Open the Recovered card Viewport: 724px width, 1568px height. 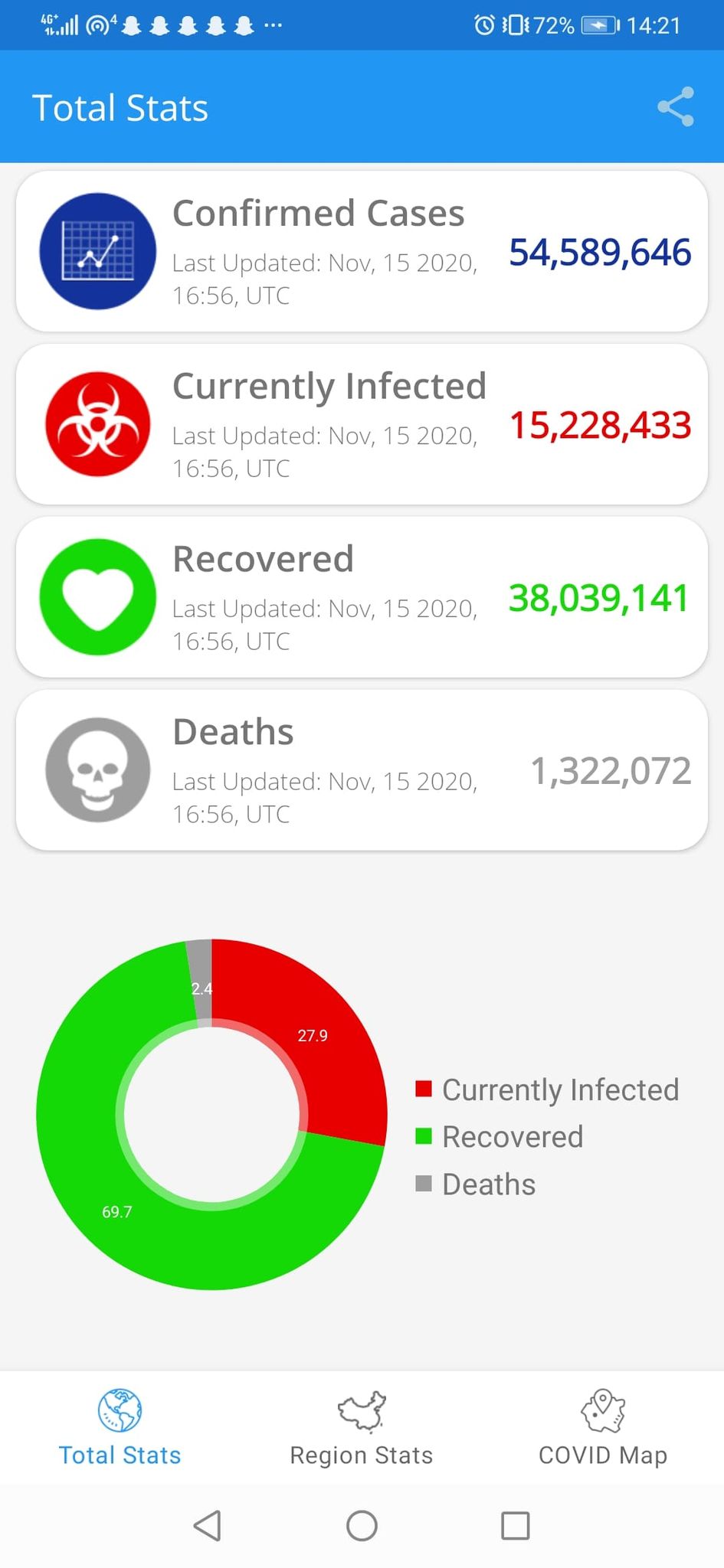point(362,597)
